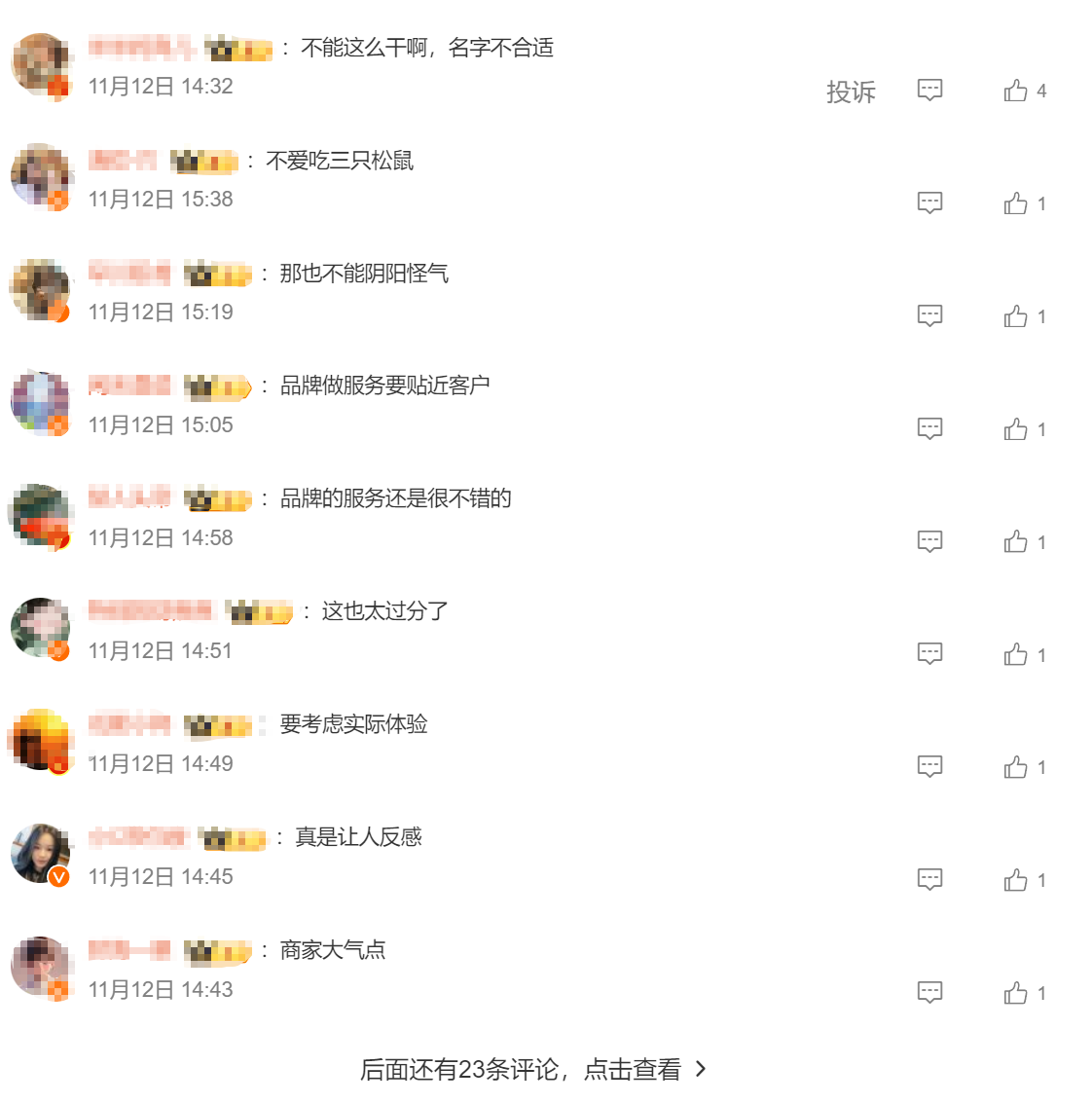The height and width of the screenshot is (1103, 1092).
Task: Open the avatar beside 真是让人反感
Action: pos(40,853)
